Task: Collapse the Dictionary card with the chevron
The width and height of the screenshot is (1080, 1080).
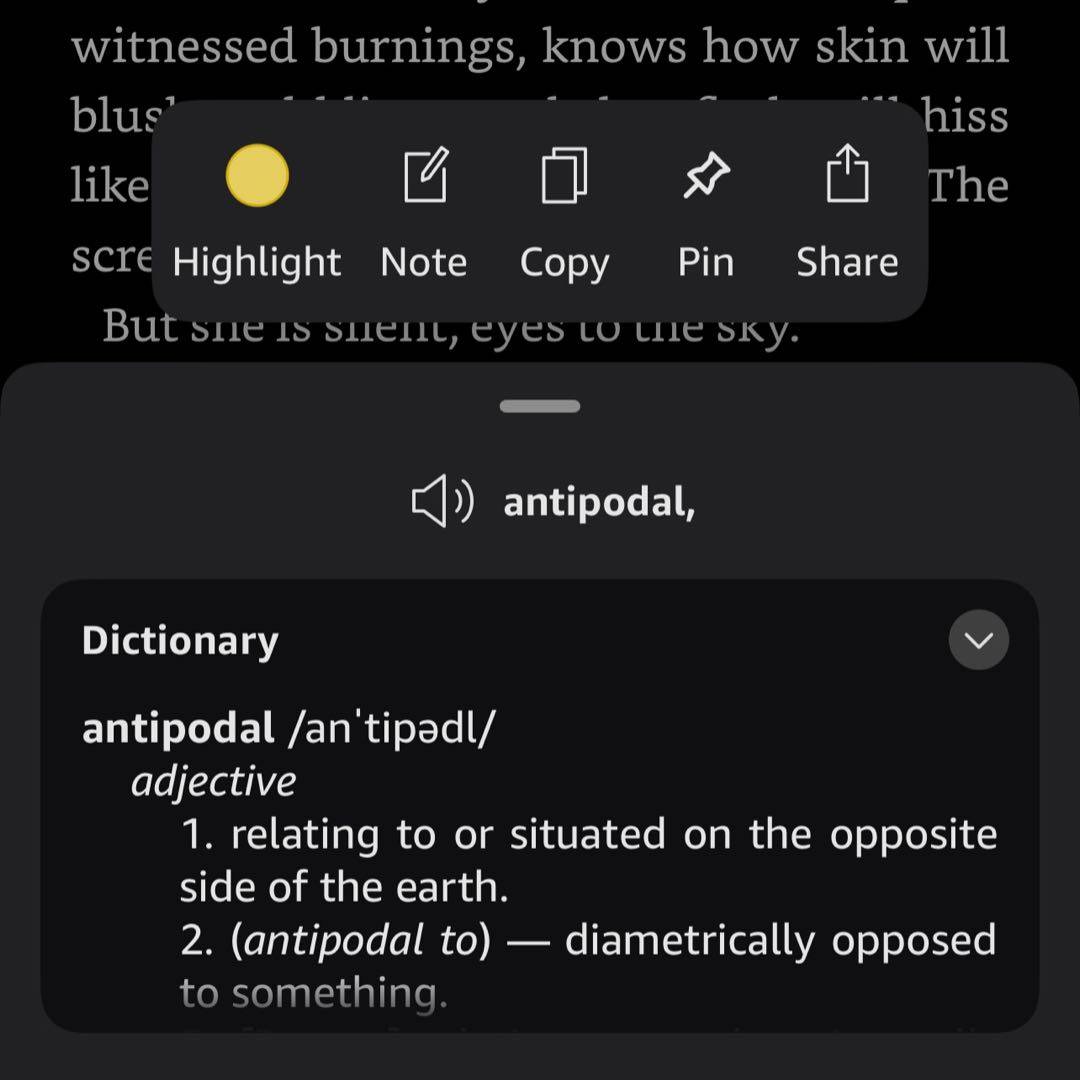Action: [978, 640]
